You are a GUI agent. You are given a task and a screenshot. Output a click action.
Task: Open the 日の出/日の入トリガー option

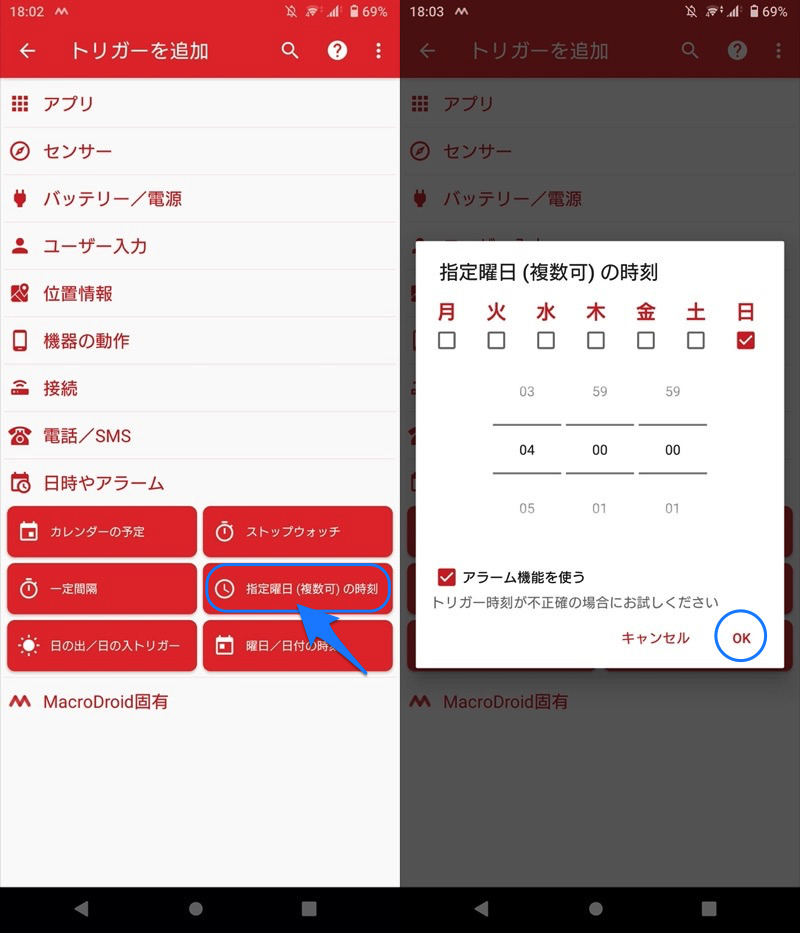coord(101,646)
